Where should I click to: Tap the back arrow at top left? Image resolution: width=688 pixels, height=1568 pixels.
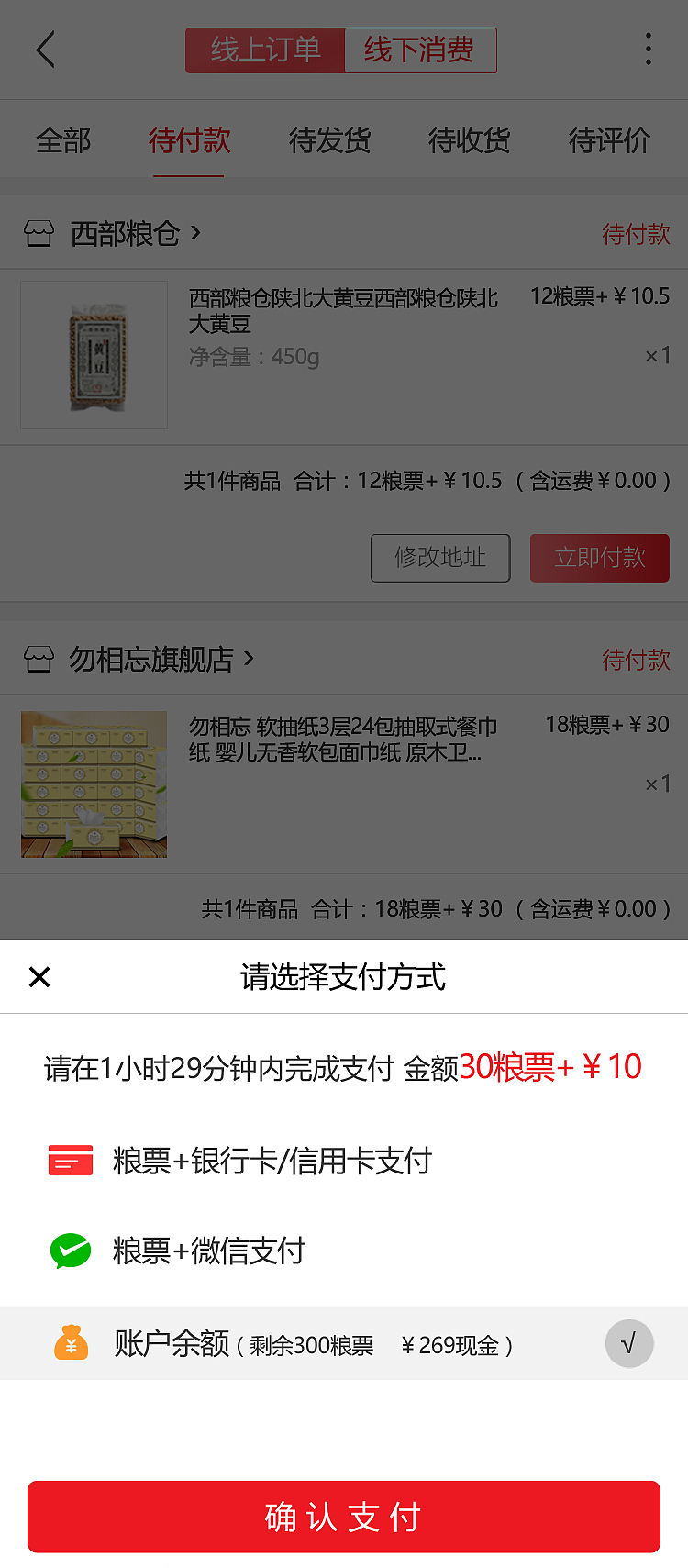coord(44,50)
